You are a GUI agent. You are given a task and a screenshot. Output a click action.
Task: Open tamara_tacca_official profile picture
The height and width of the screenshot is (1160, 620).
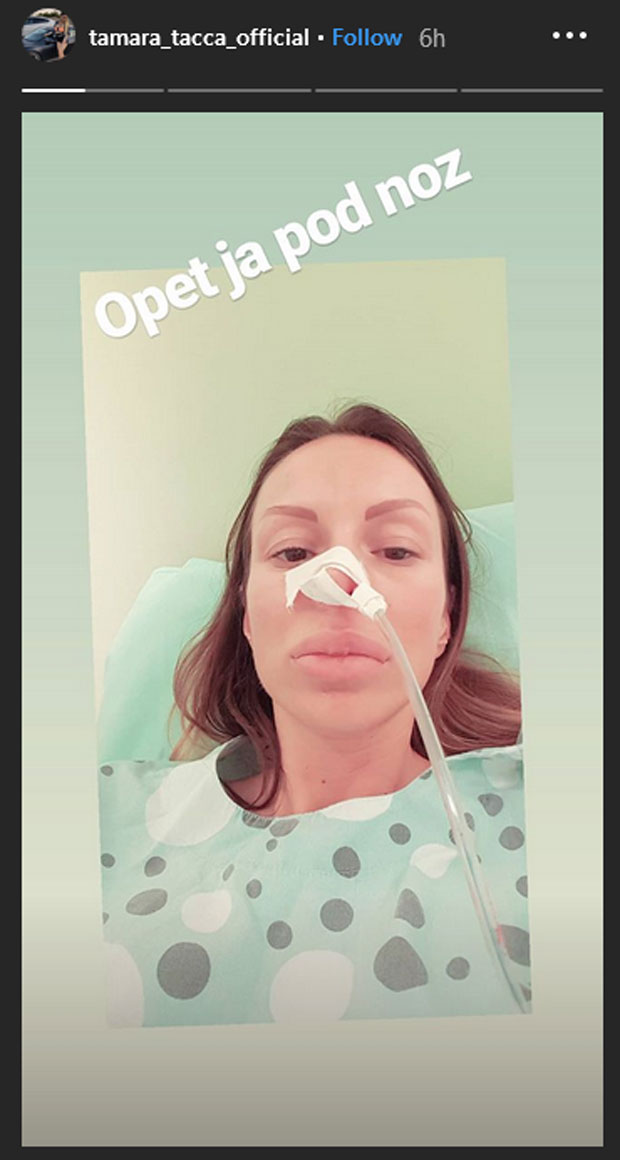click(x=48, y=35)
